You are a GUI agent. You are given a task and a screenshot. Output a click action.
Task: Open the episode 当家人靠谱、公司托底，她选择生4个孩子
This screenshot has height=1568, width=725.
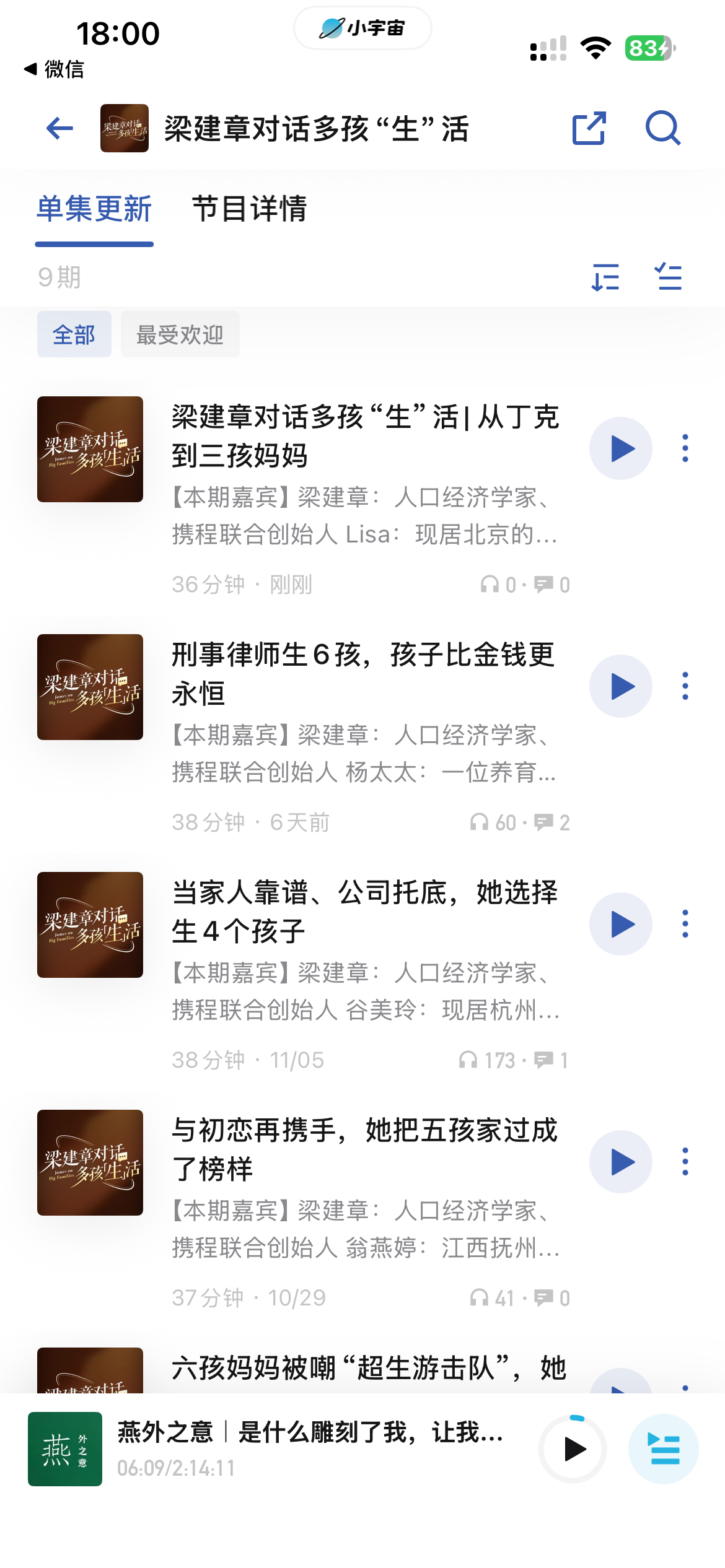click(364, 912)
